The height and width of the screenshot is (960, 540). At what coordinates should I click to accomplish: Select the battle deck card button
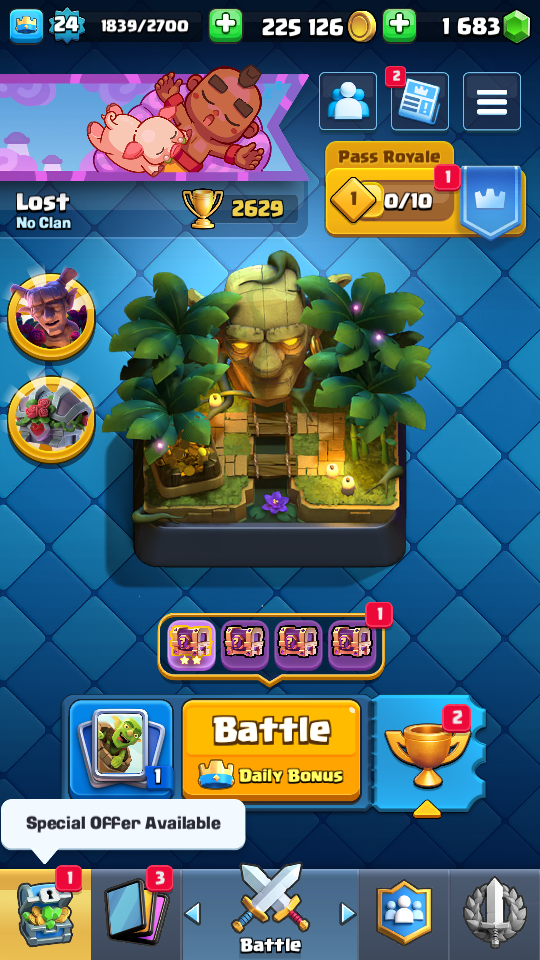pos(121,749)
